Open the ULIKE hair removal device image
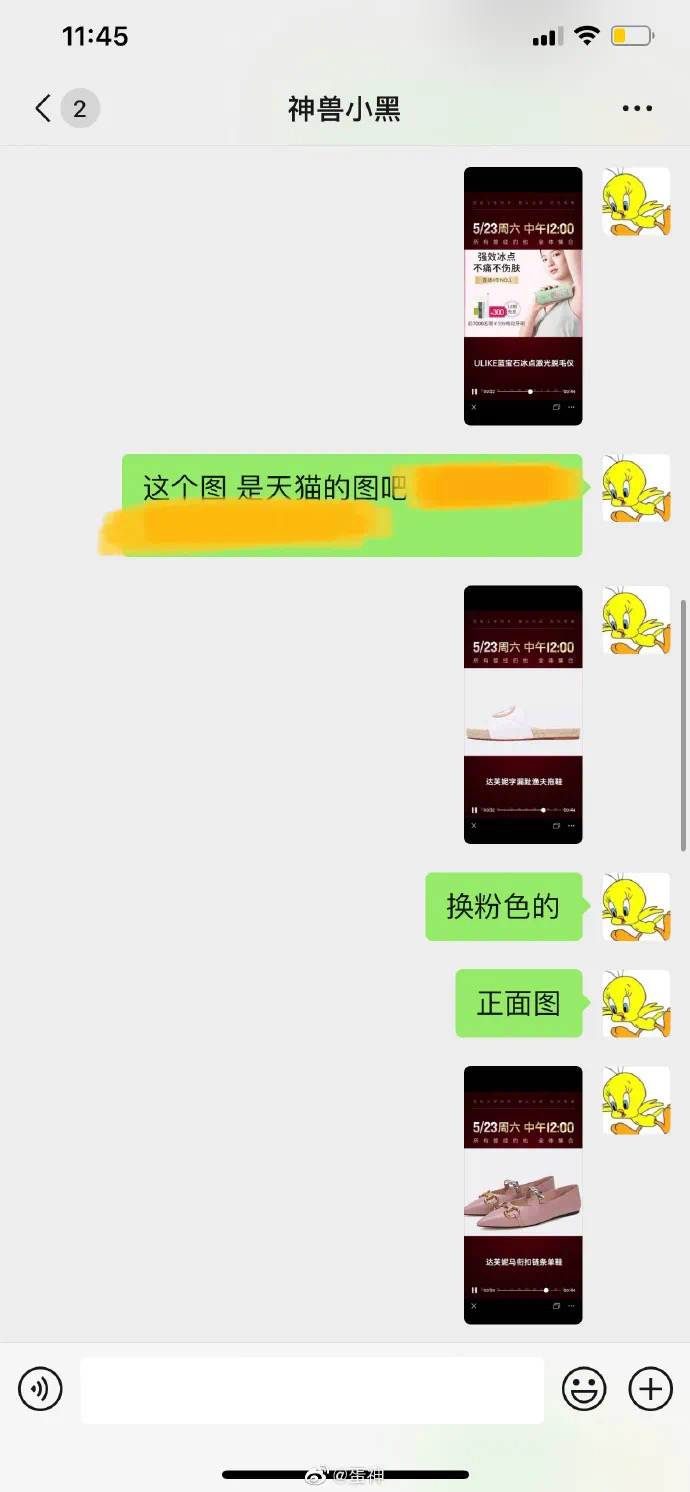690x1492 pixels. click(x=523, y=296)
